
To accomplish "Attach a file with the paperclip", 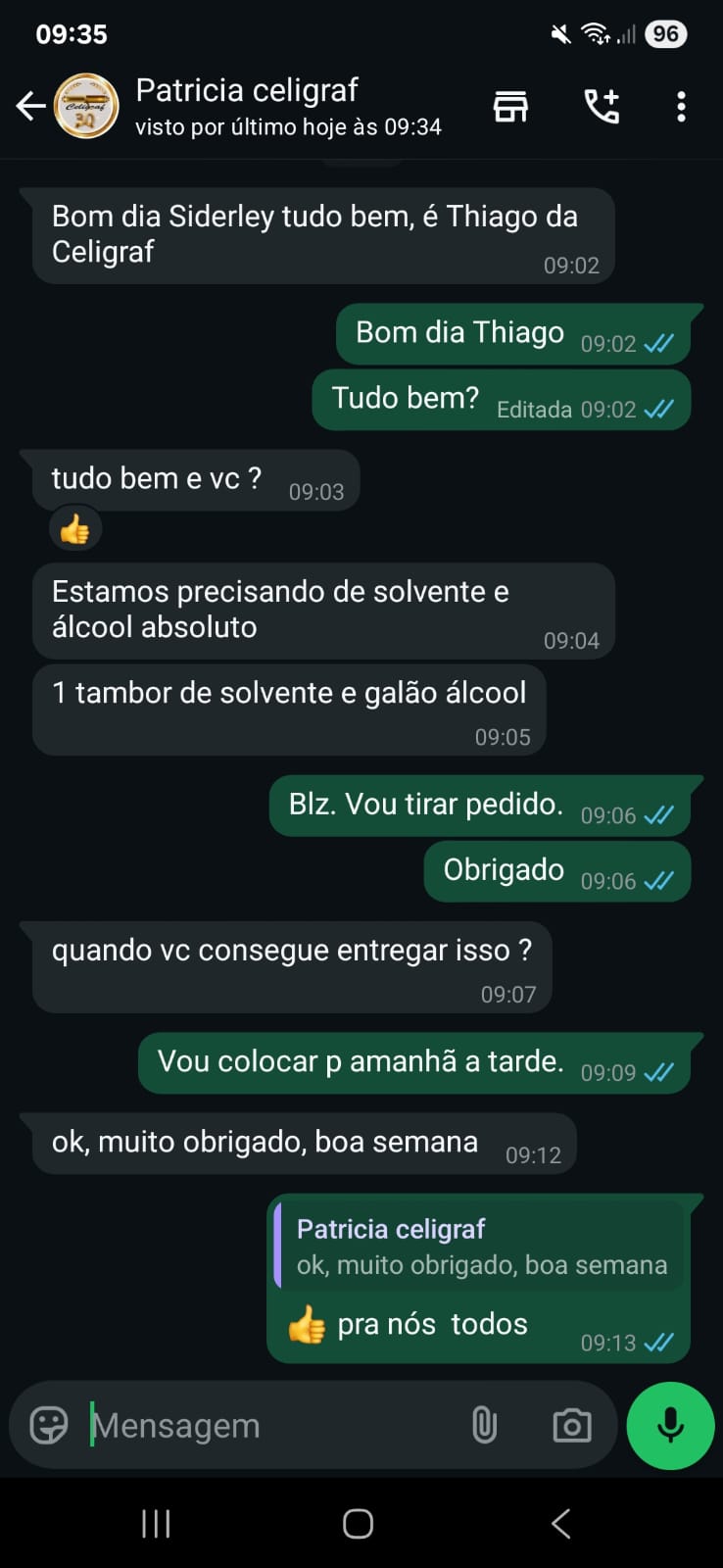I will click(x=484, y=1425).
